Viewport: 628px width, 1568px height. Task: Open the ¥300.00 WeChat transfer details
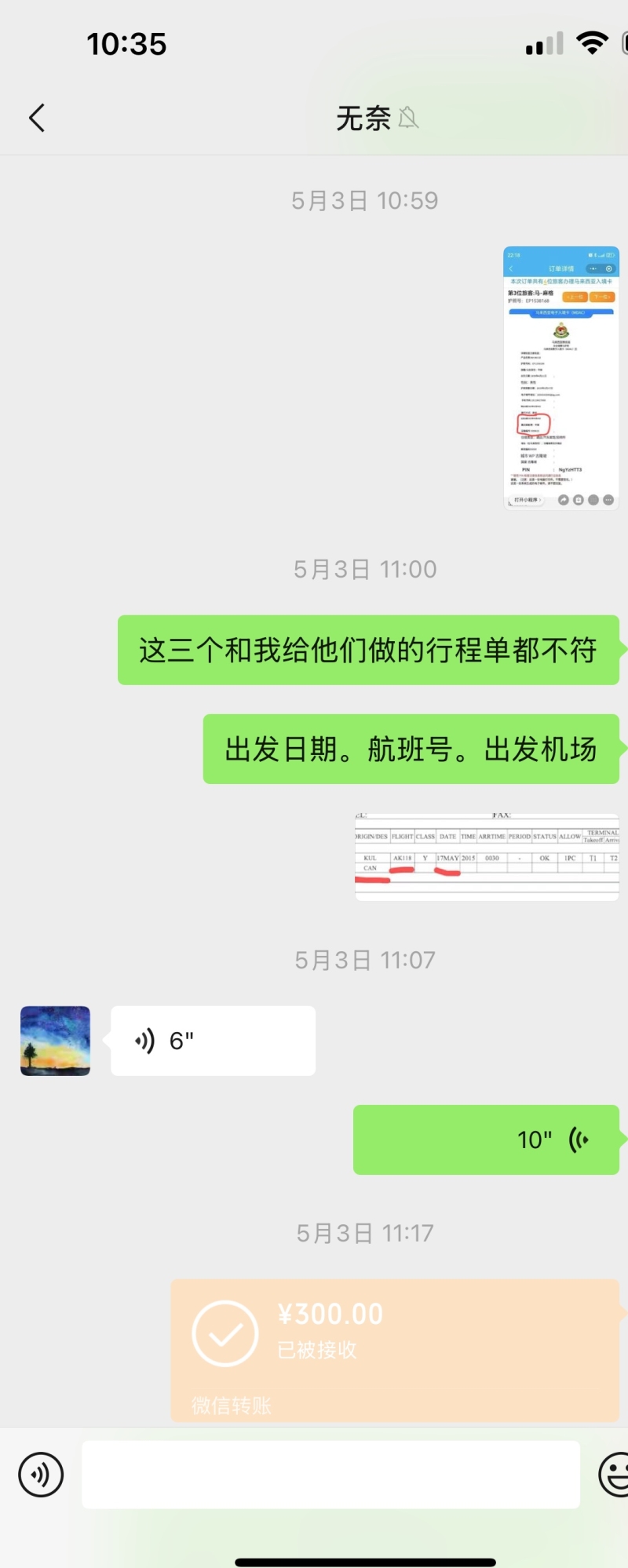[x=395, y=1350]
